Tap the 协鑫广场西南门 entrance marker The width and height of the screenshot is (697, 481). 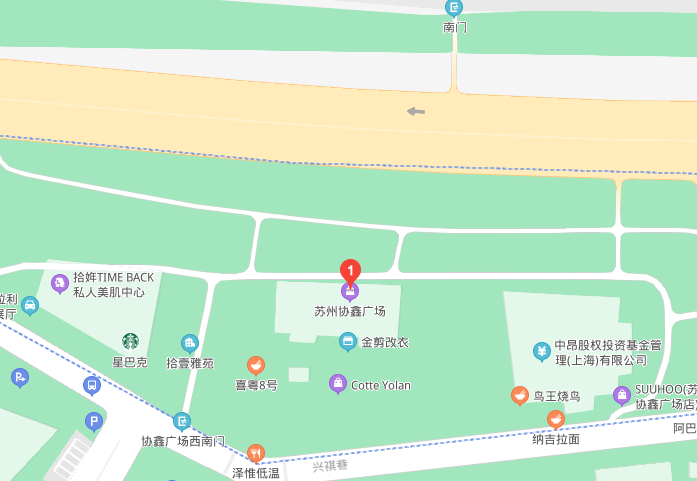181,422
